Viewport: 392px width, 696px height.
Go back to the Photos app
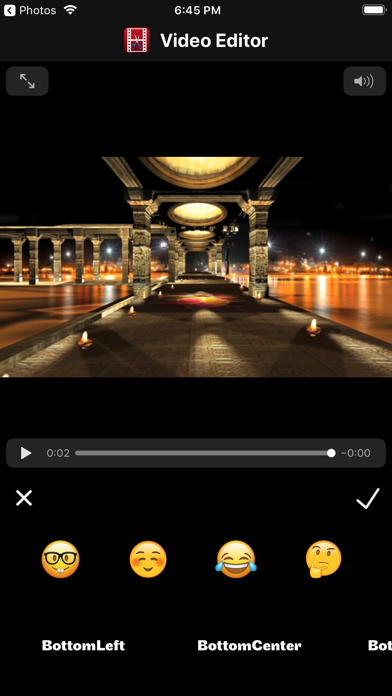click(x=30, y=10)
